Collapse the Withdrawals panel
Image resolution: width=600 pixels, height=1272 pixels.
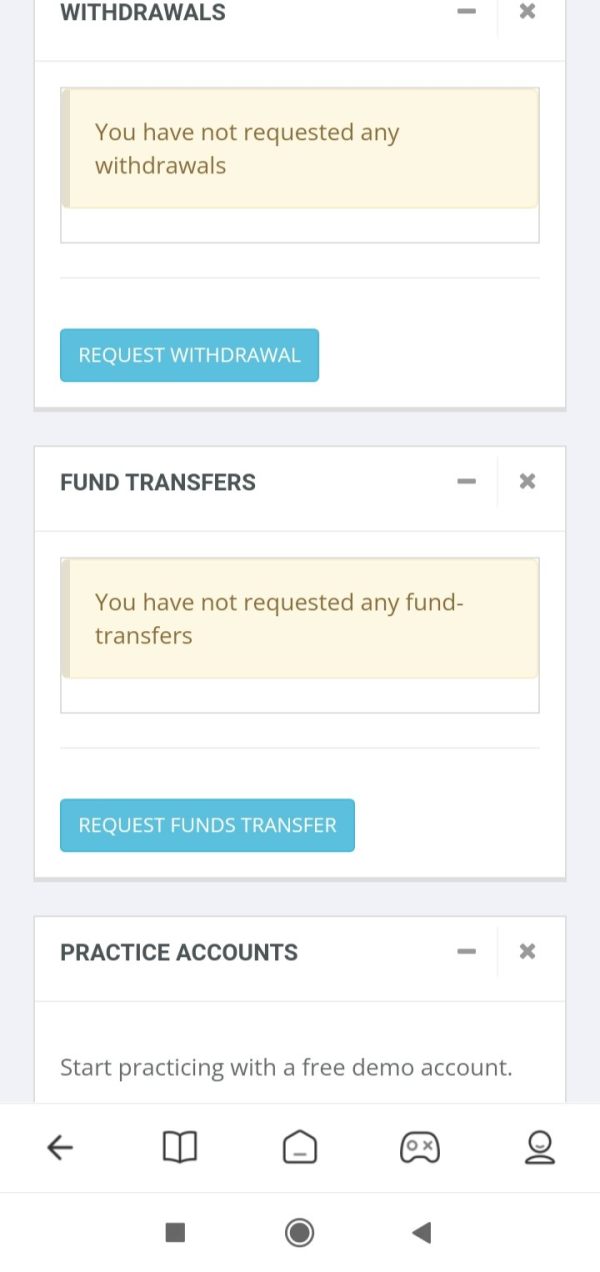(466, 11)
